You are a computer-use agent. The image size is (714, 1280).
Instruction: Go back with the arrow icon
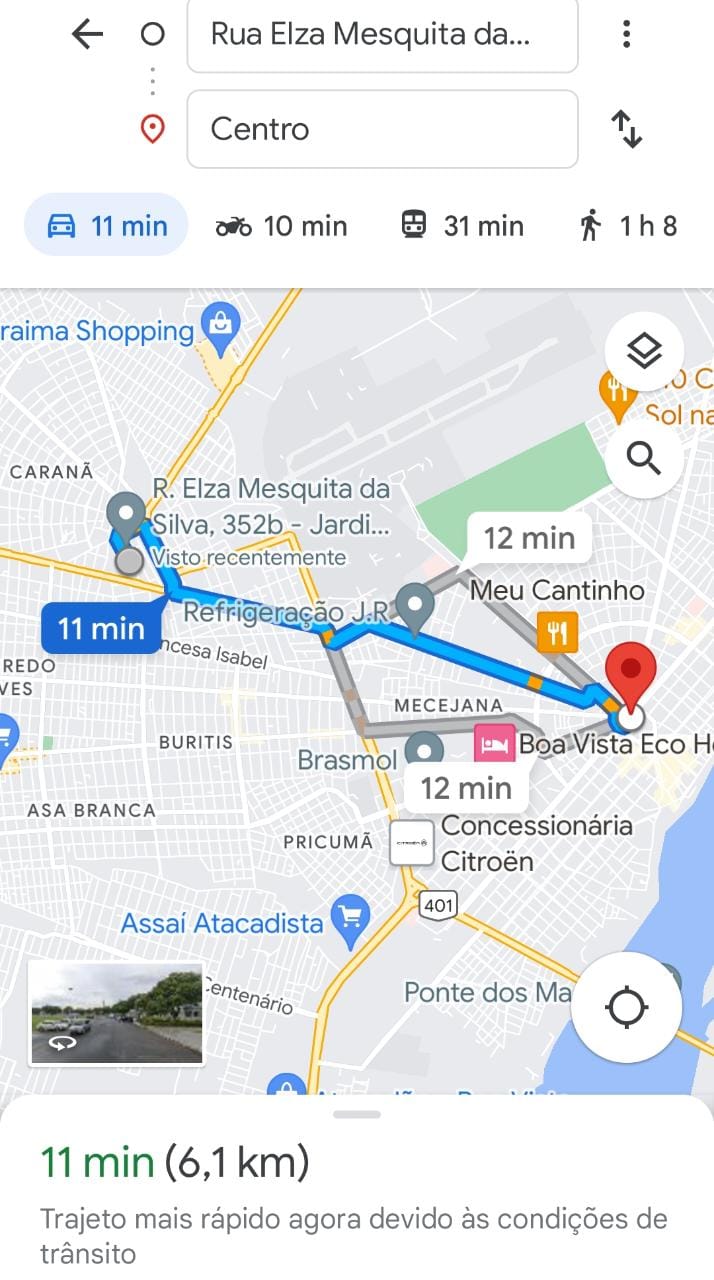click(x=88, y=35)
